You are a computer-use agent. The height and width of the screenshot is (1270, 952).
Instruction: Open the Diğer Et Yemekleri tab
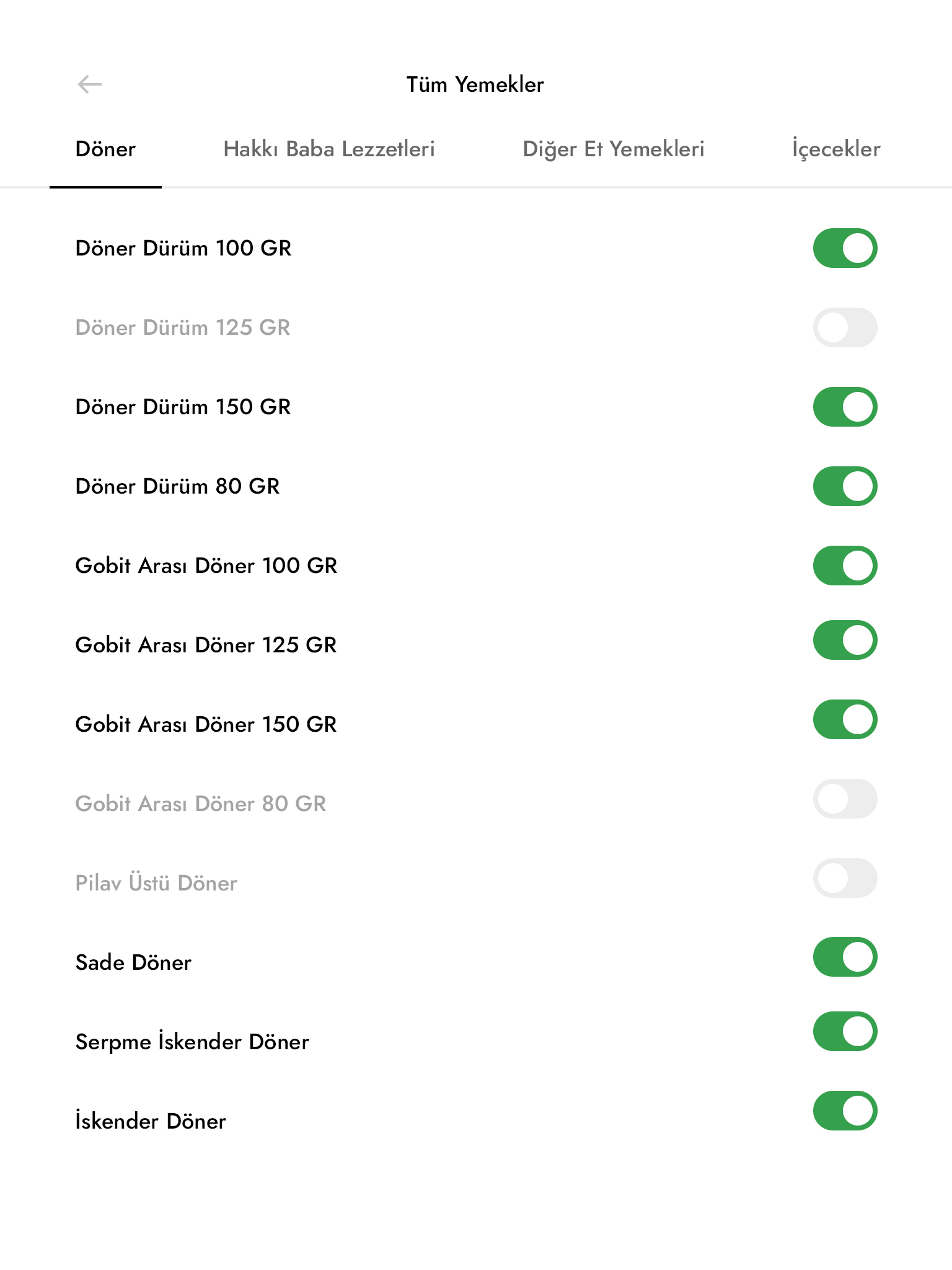coord(613,149)
